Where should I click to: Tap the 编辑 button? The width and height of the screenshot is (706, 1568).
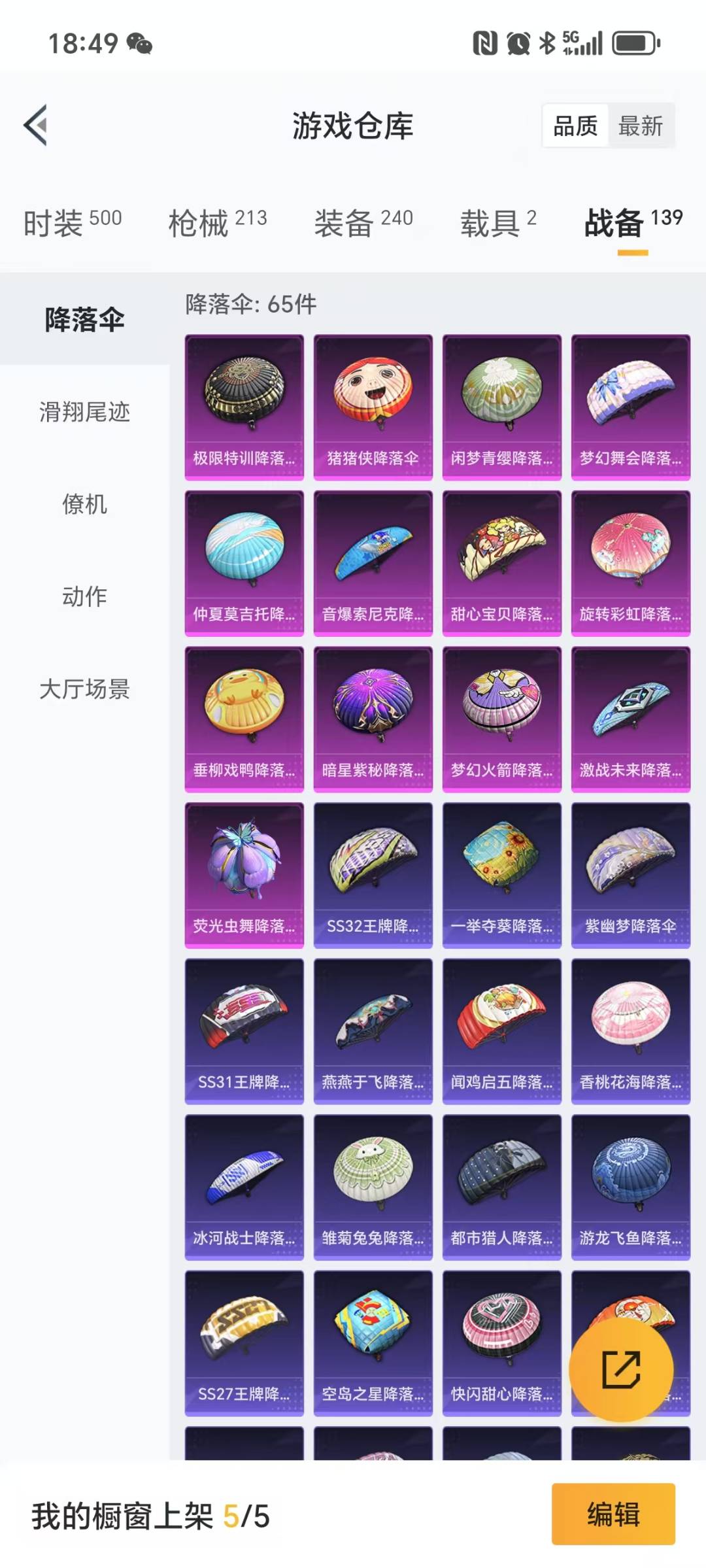613,1514
